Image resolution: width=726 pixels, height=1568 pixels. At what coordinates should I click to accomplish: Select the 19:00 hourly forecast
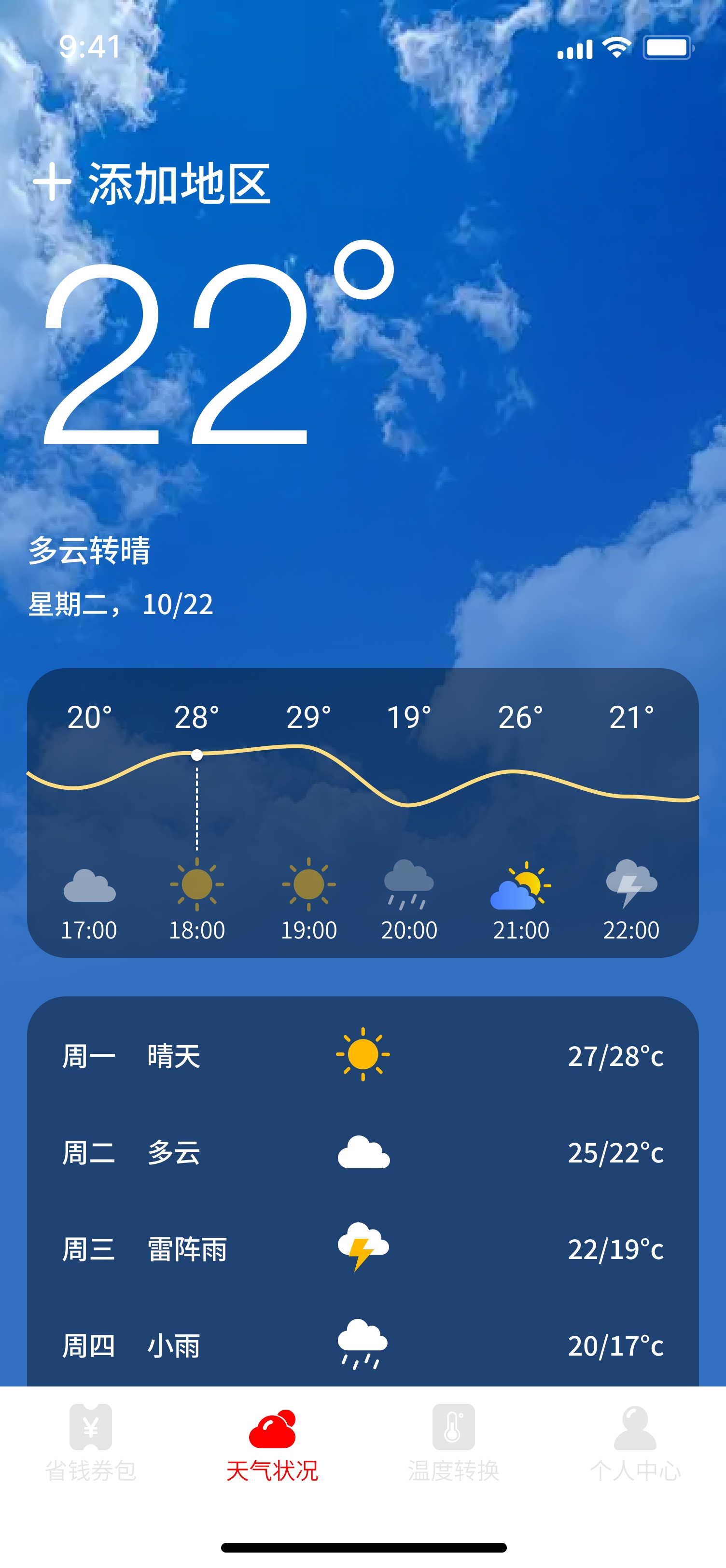tap(308, 900)
